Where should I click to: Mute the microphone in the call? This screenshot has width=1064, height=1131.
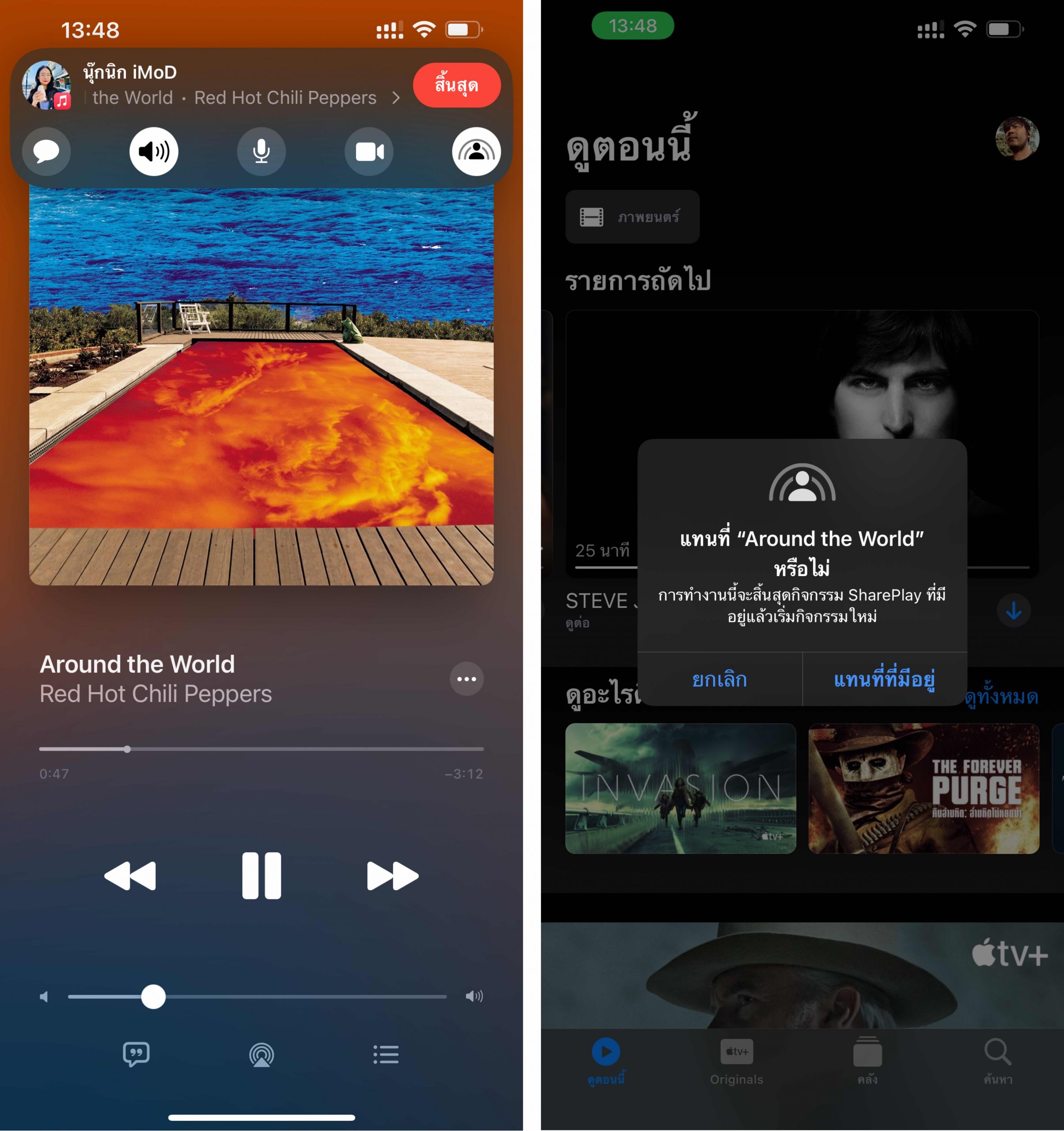point(261,152)
